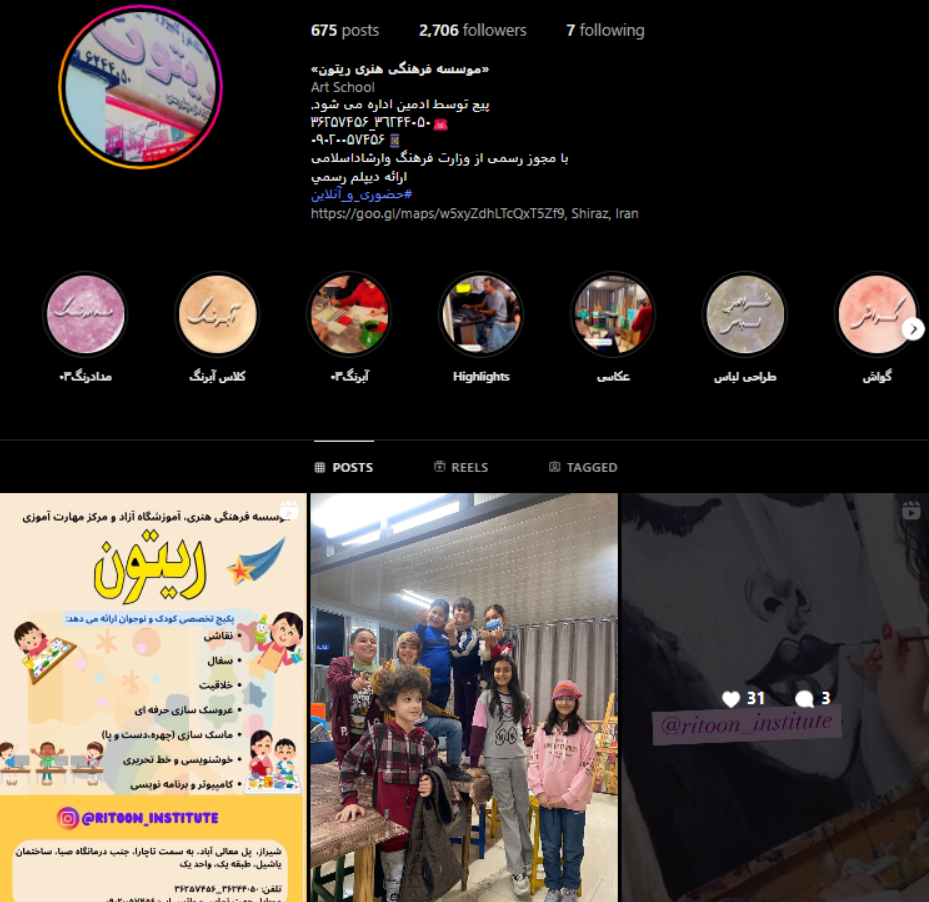Open the گواش story highlight

[874, 314]
